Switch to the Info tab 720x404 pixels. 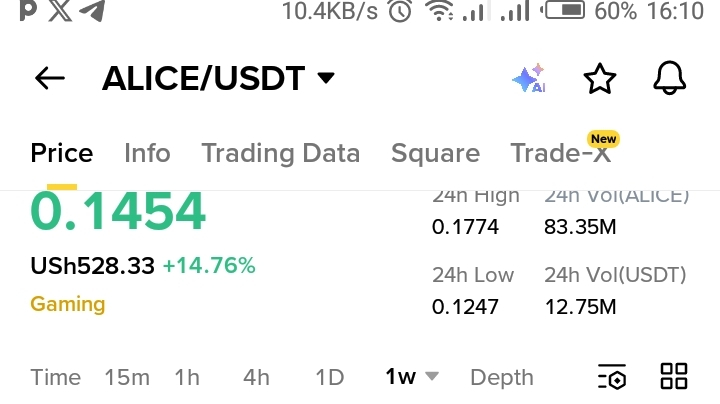(147, 153)
